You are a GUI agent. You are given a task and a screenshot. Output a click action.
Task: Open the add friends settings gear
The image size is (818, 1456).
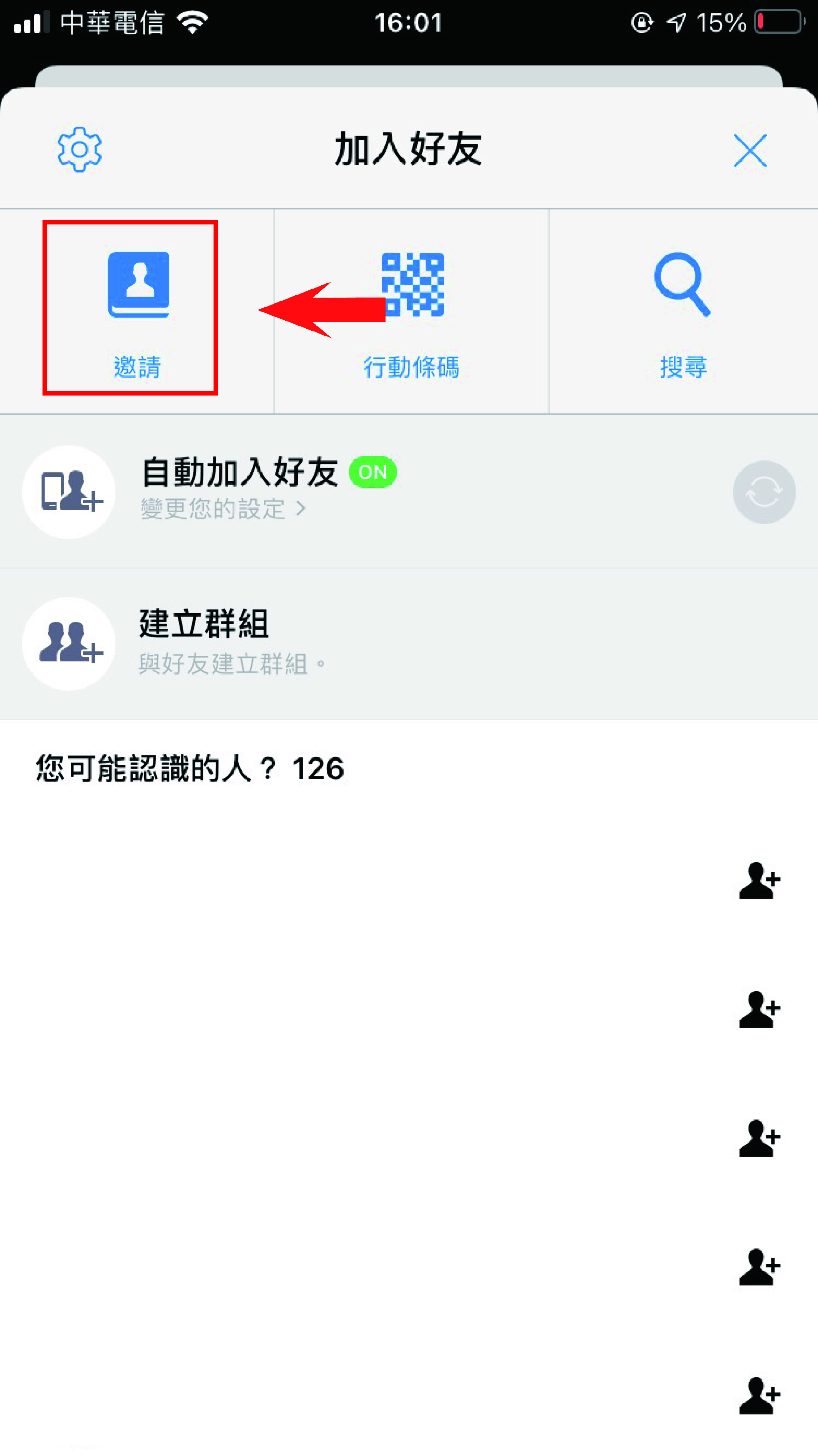(80, 149)
